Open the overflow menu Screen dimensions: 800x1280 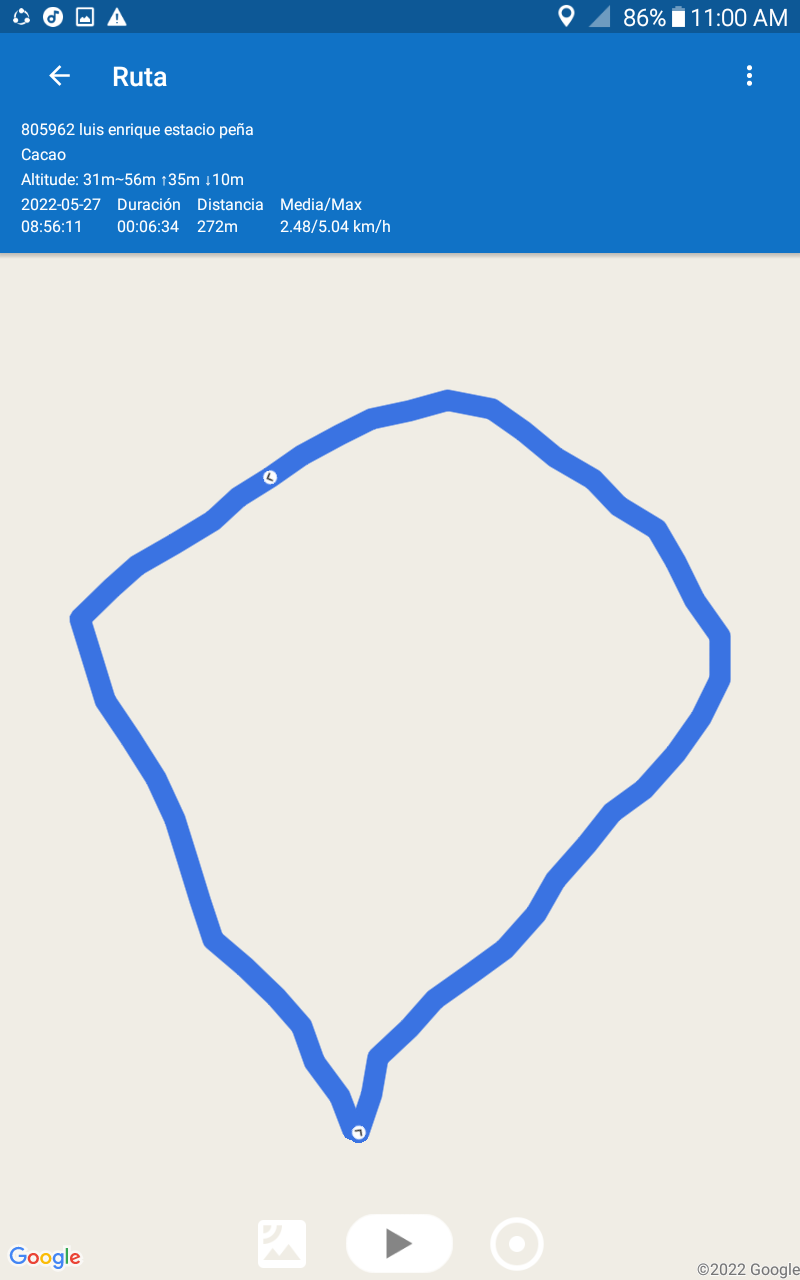pyautogui.click(x=749, y=76)
